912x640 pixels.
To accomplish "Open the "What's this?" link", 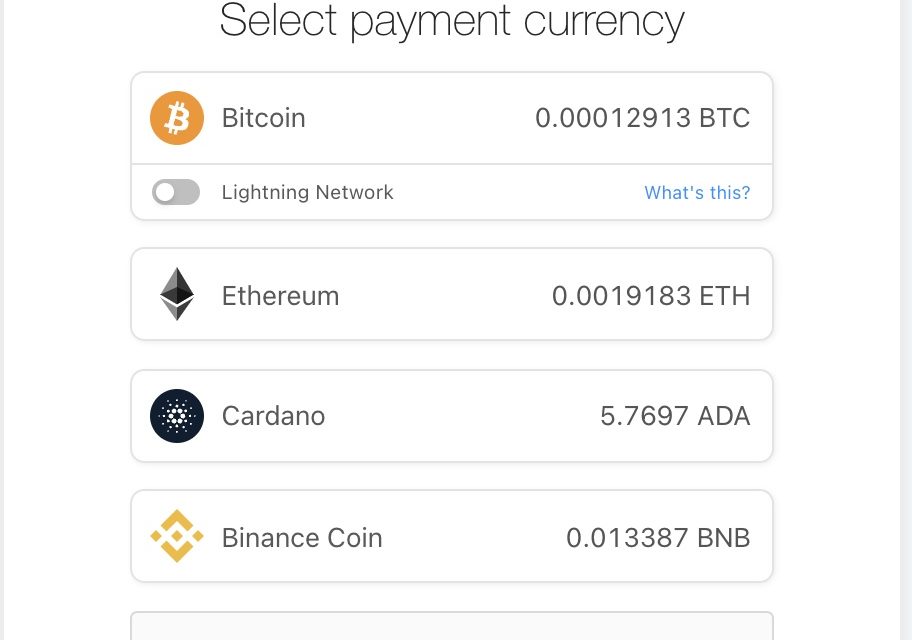I will 697,193.
